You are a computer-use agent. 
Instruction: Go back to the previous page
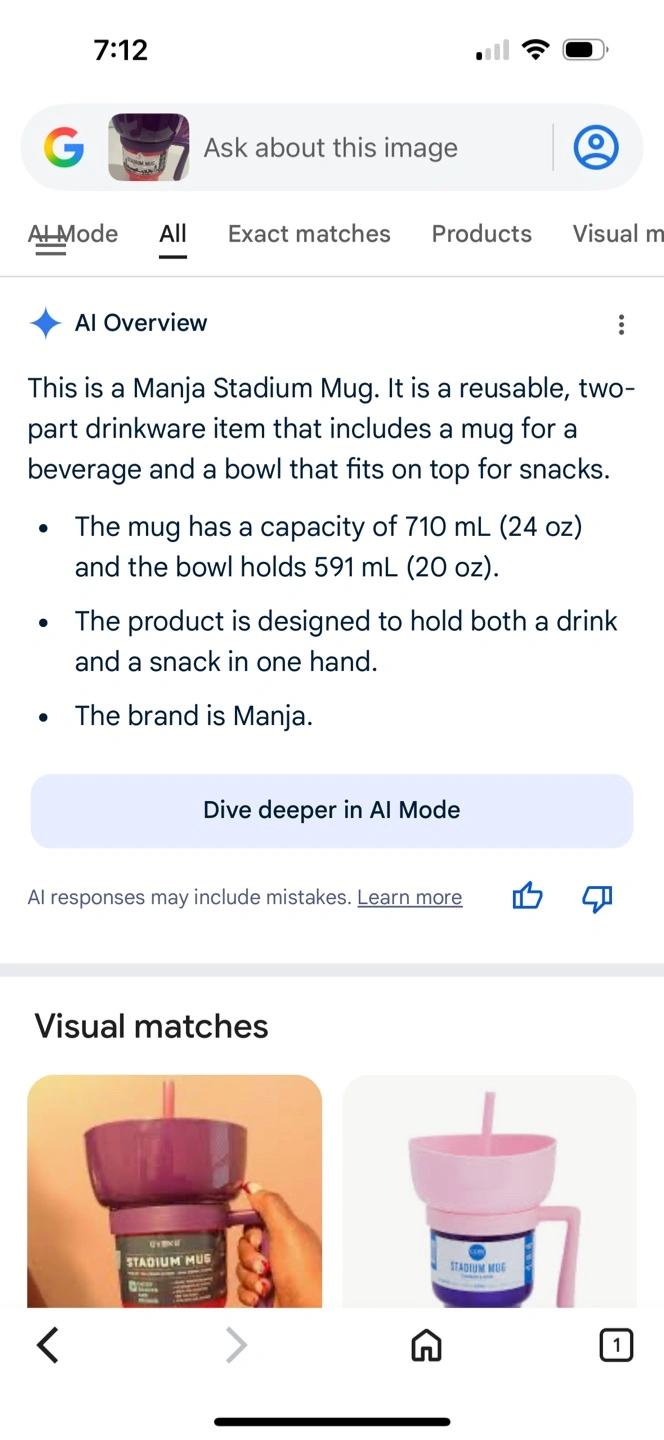coord(48,1346)
